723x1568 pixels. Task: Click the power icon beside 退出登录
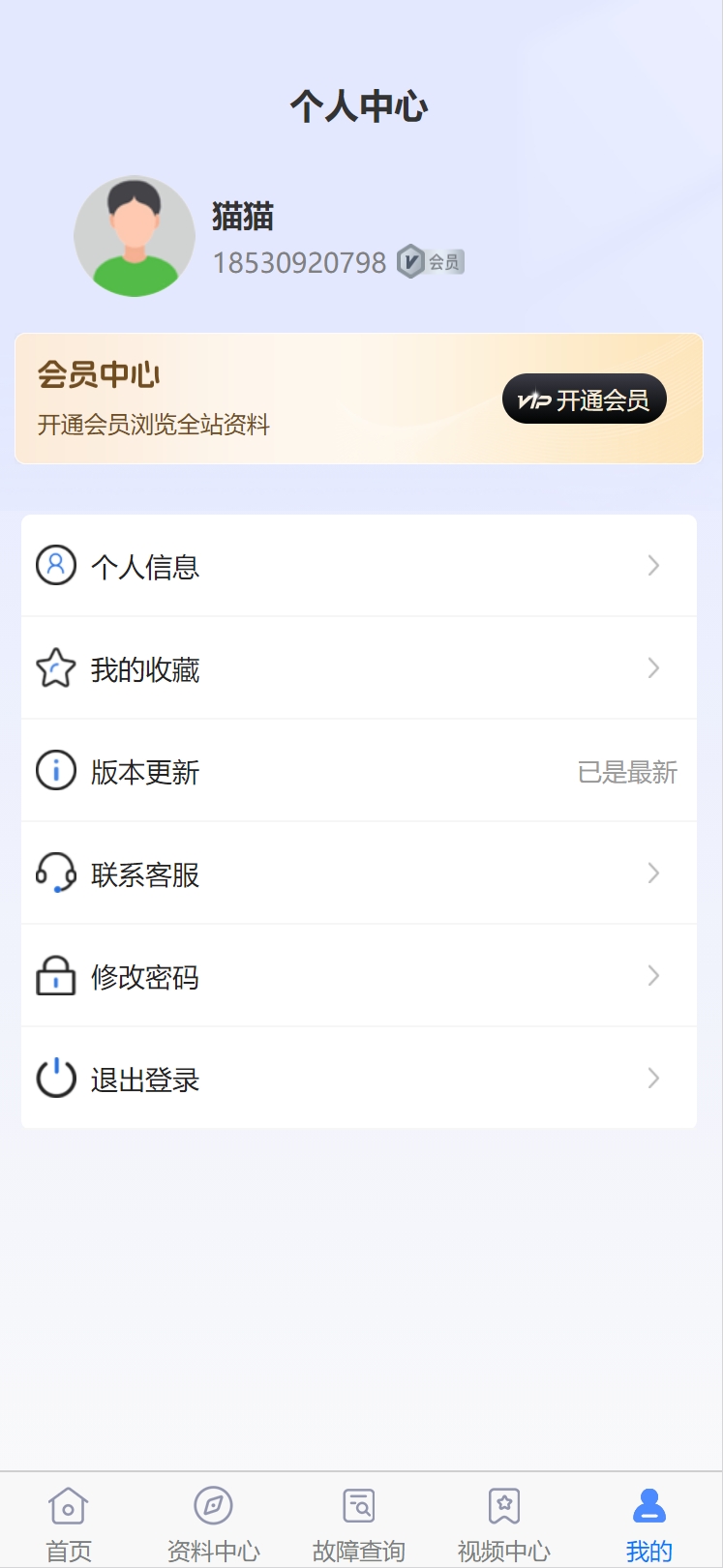(56, 1078)
